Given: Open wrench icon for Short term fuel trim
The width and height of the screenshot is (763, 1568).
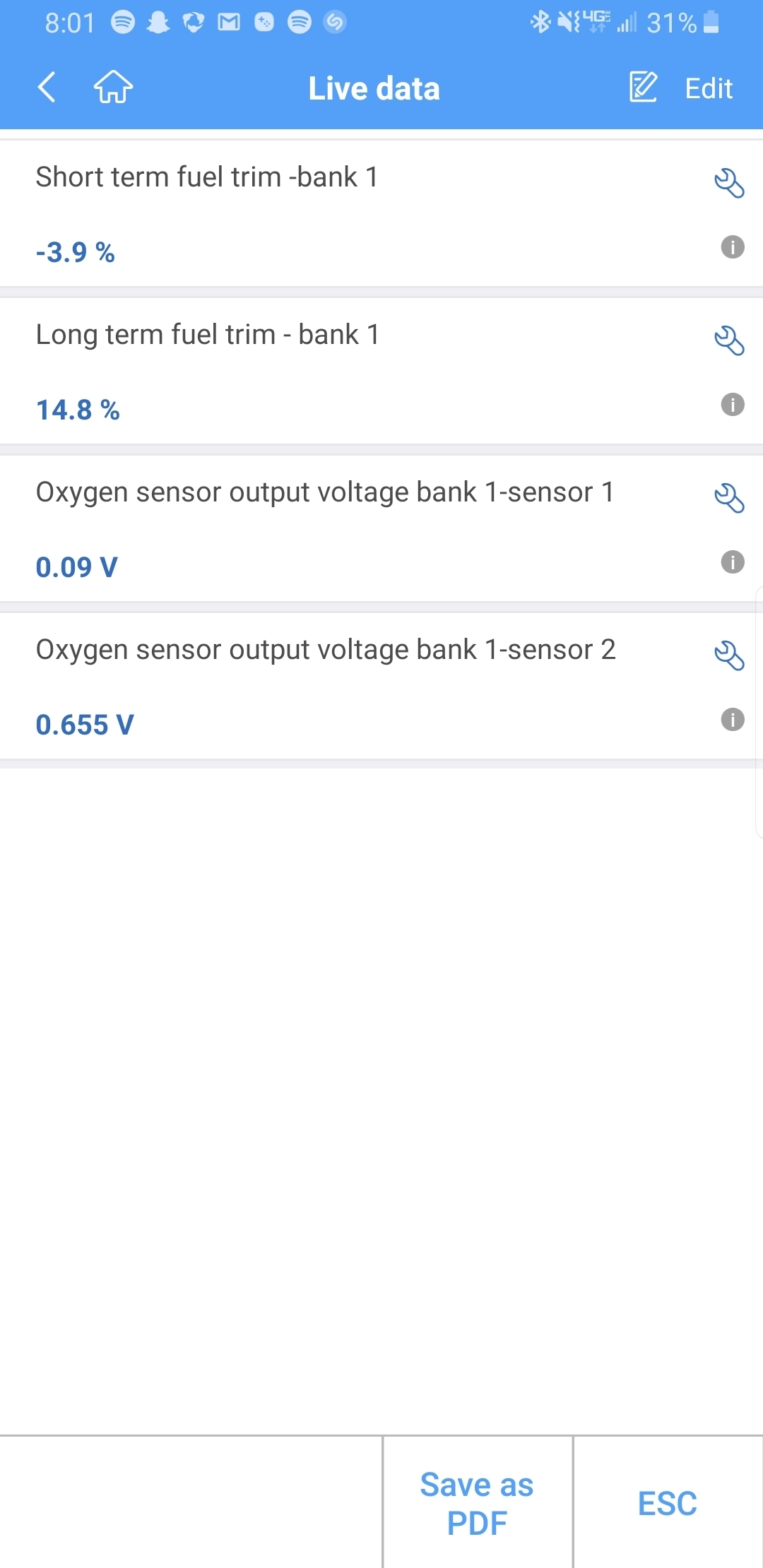Looking at the screenshot, I should click(x=729, y=184).
